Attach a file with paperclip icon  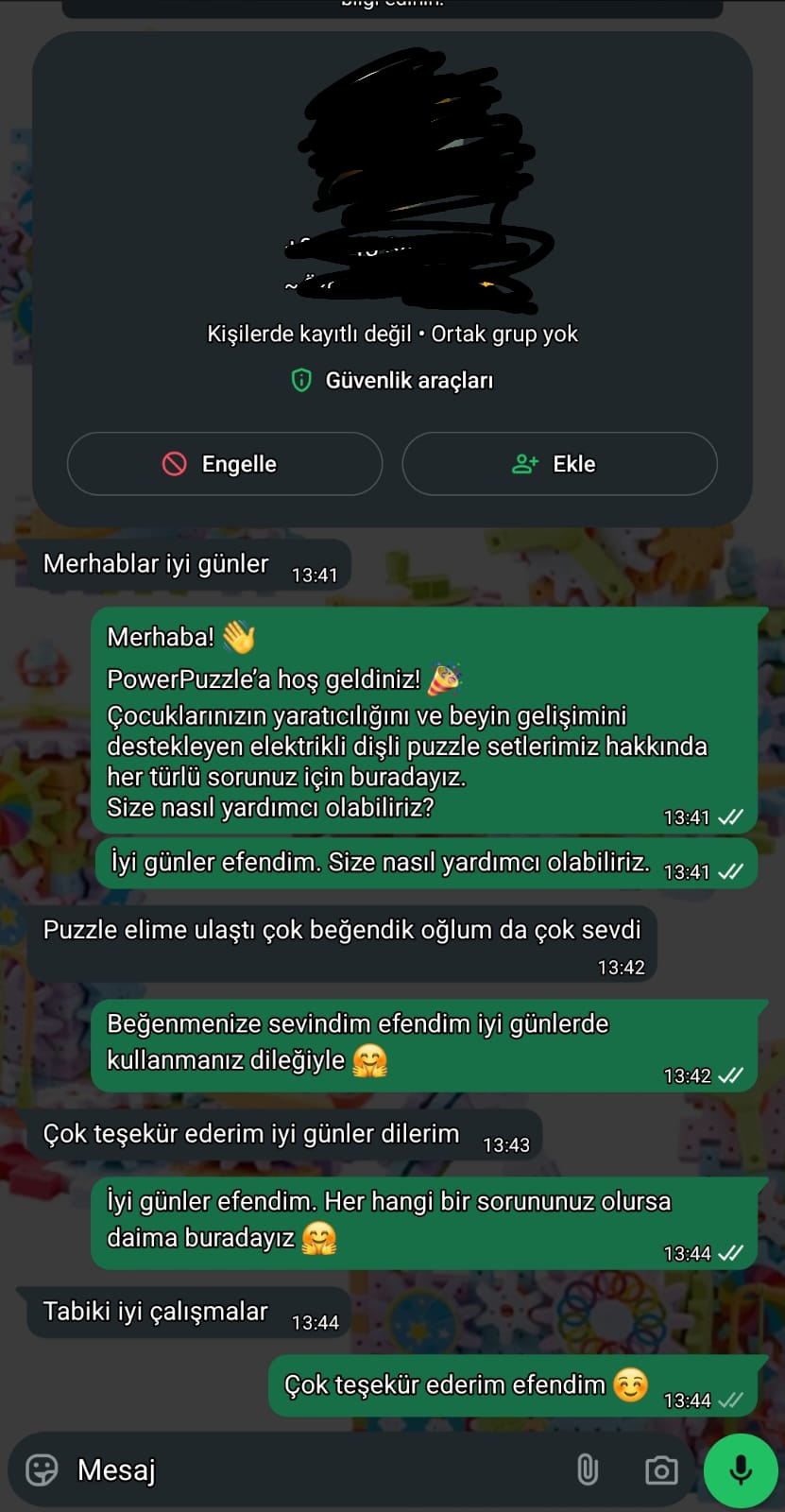click(588, 1469)
